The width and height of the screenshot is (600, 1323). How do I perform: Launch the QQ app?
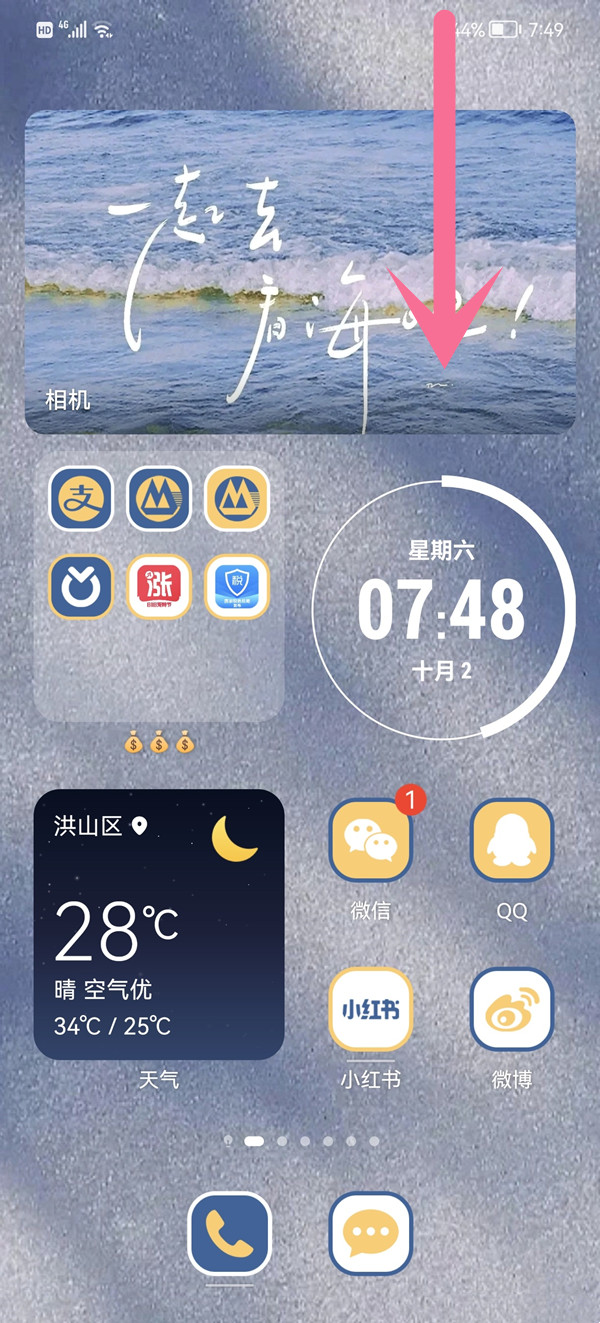pos(511,840)
